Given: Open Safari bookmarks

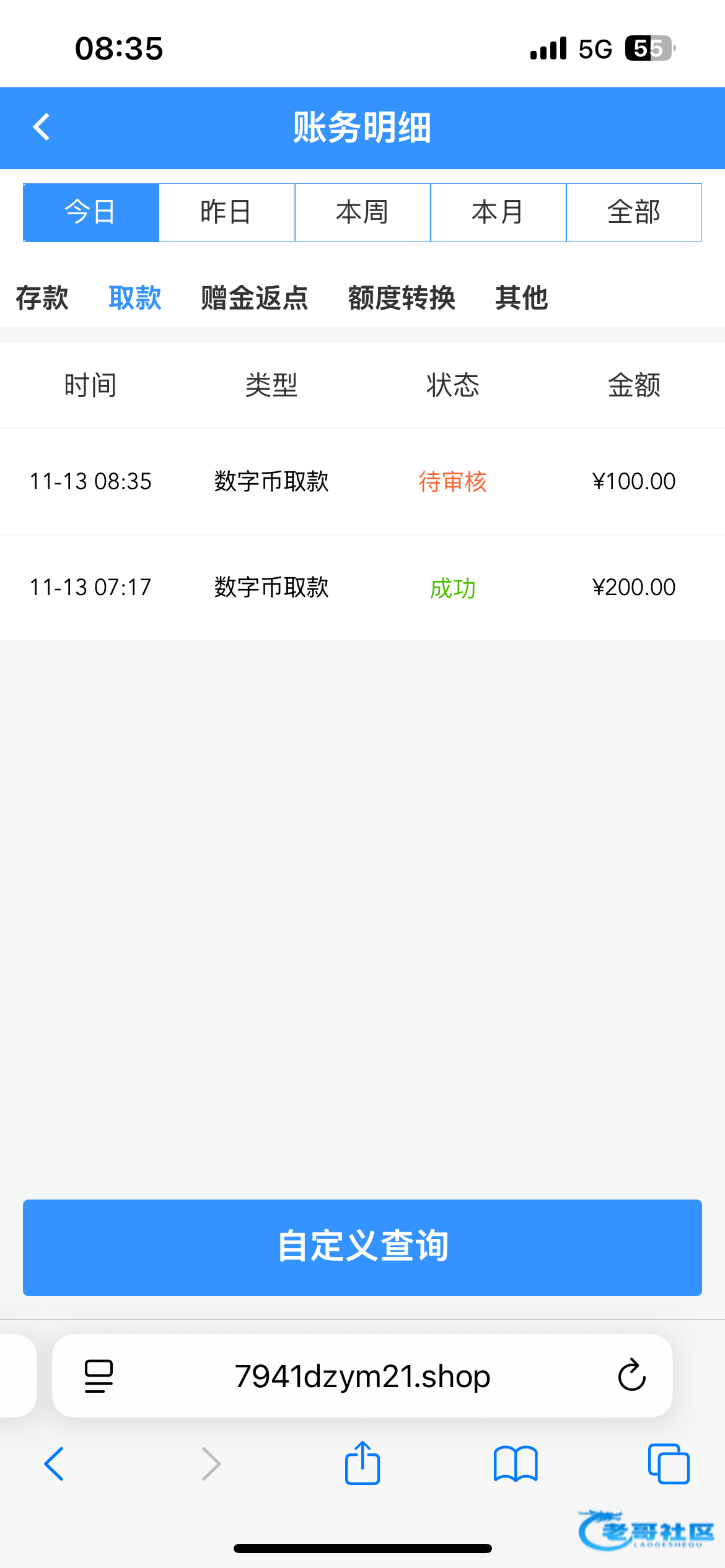Looking at the screenshot, I should coord(516,1464).
